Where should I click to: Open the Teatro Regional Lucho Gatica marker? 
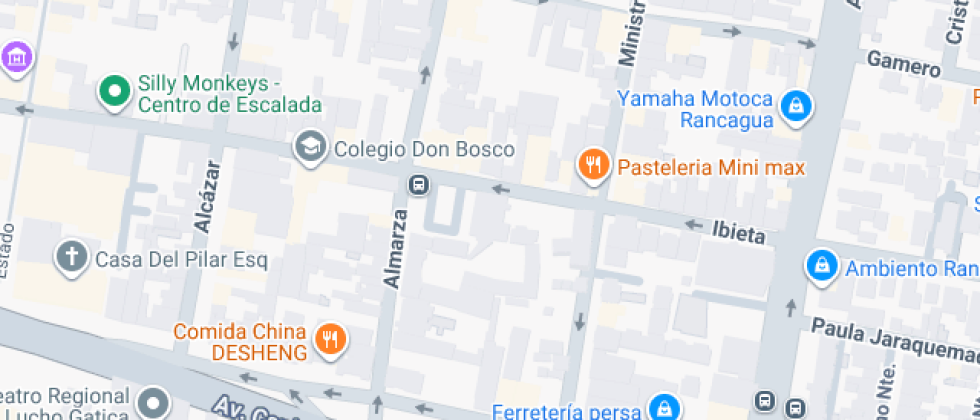pos(153,403)
